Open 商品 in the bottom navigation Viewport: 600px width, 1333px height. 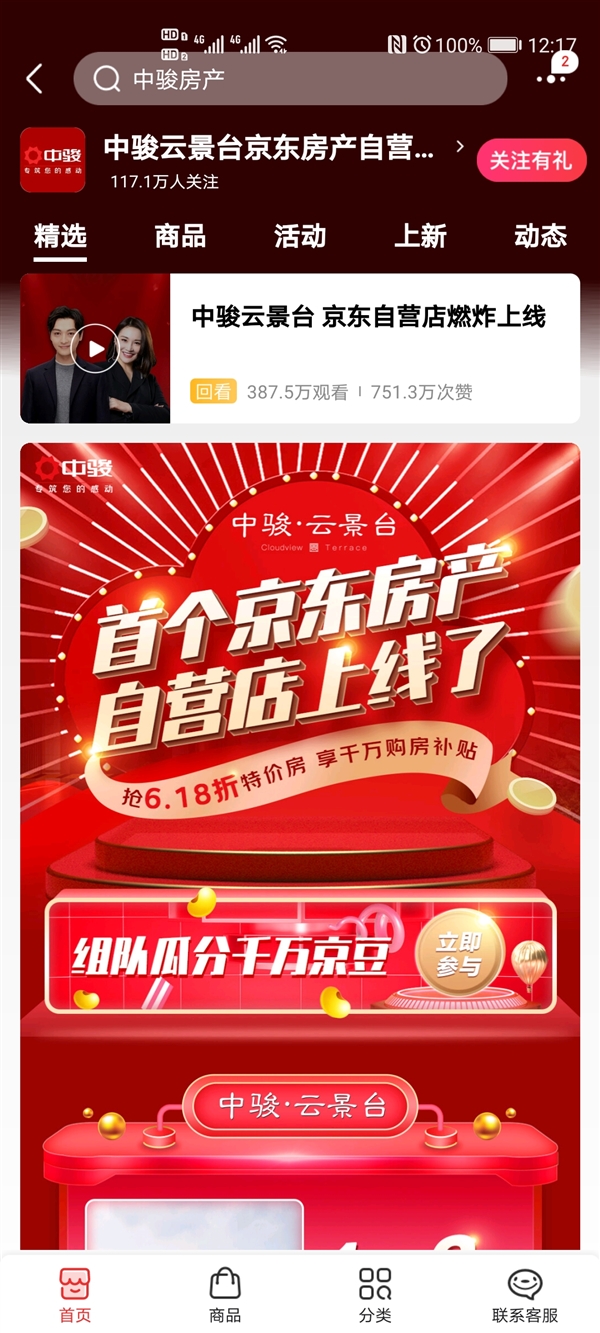pyautogui.click(x=225, y=1294)
